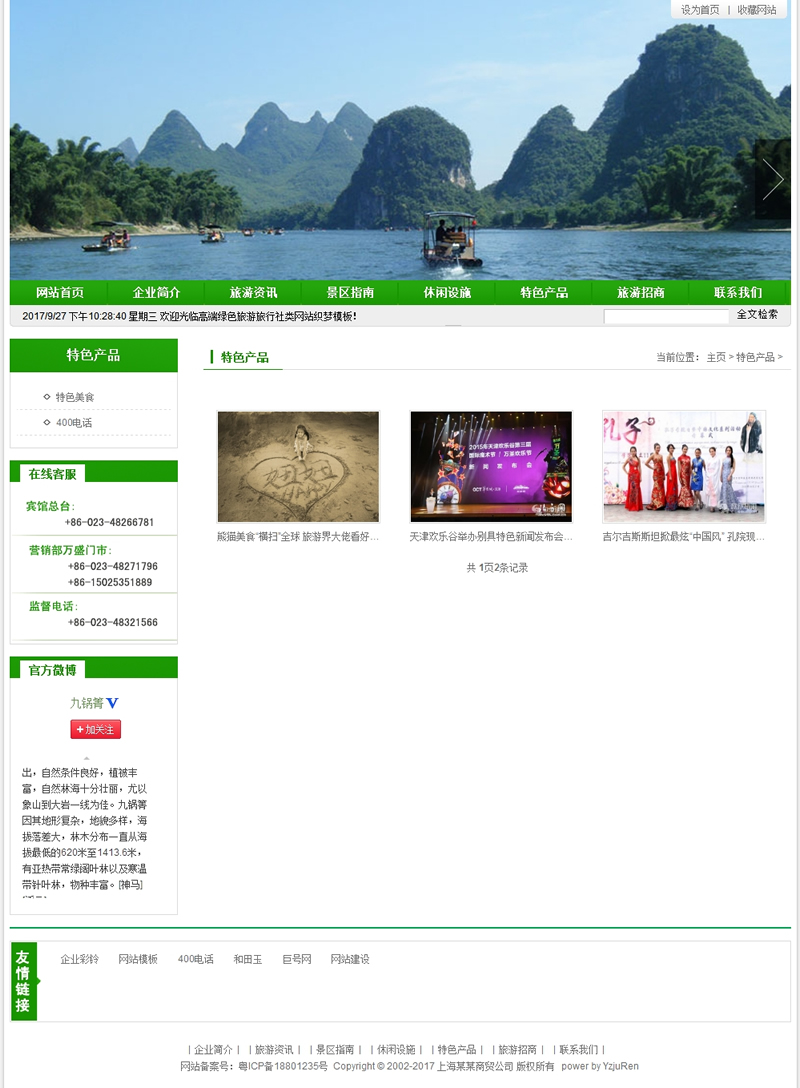Viewport: 800px width, 1088px height.
Task: Focus the site search text box
Action: click(x=666, y=316)
